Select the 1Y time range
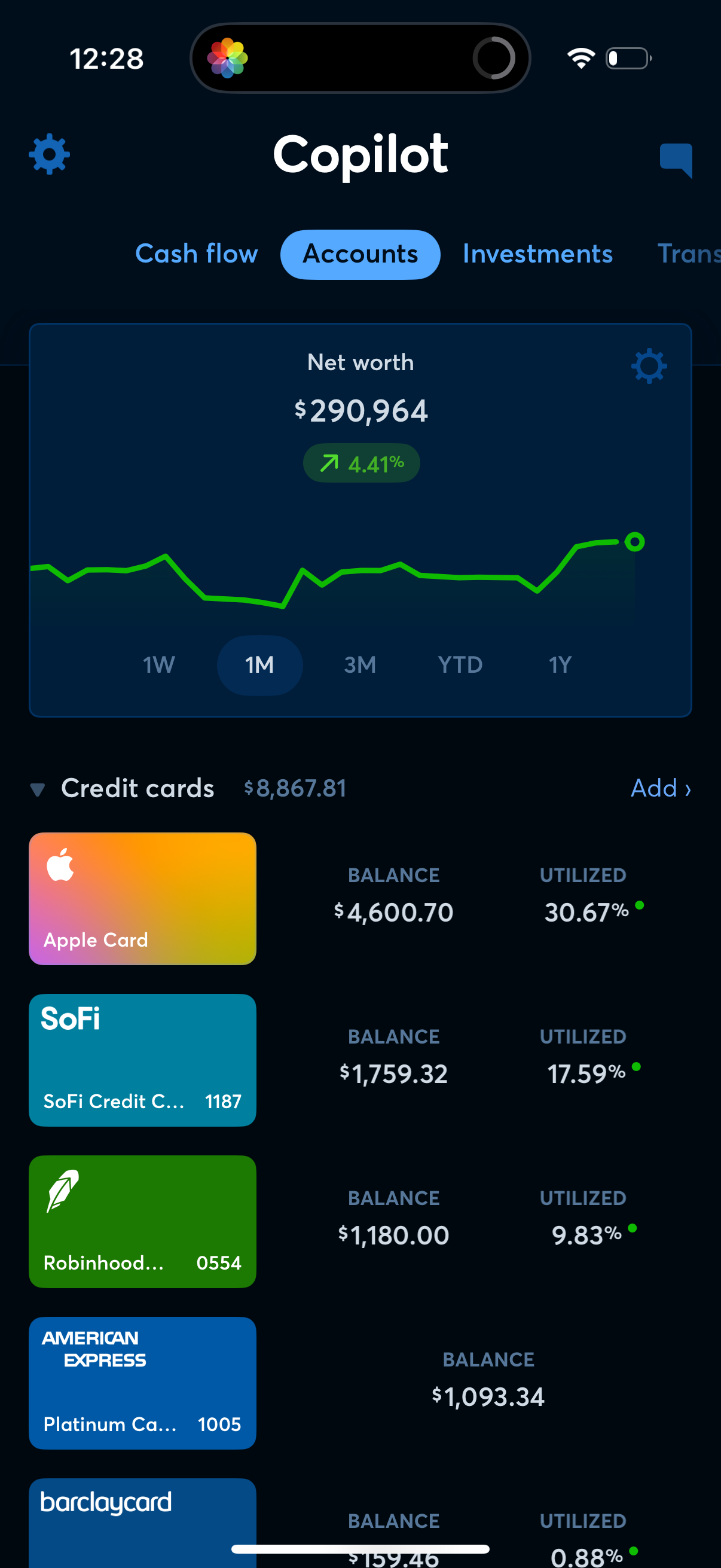721x1568 pixels. [559, 666]
